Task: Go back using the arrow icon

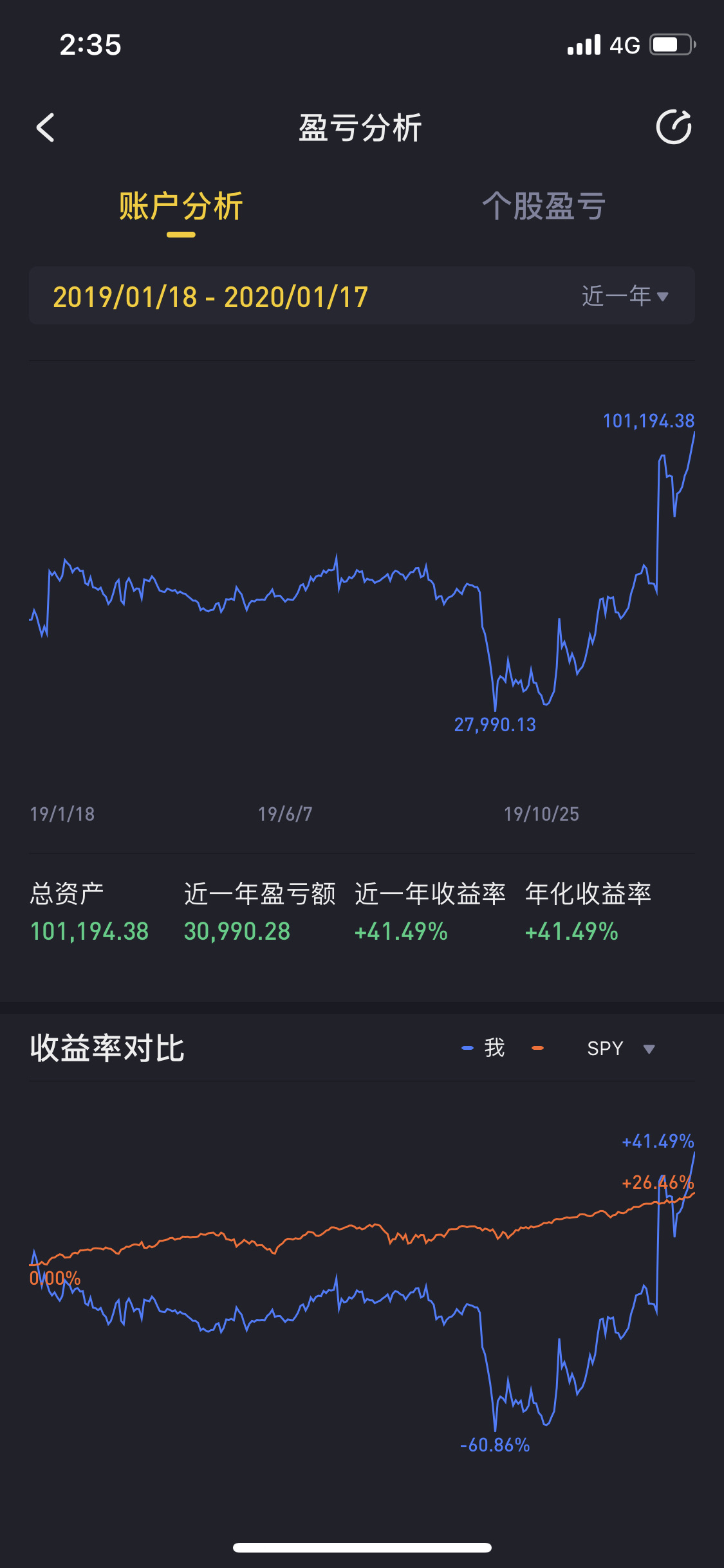Action: click(x=45, y=127)
